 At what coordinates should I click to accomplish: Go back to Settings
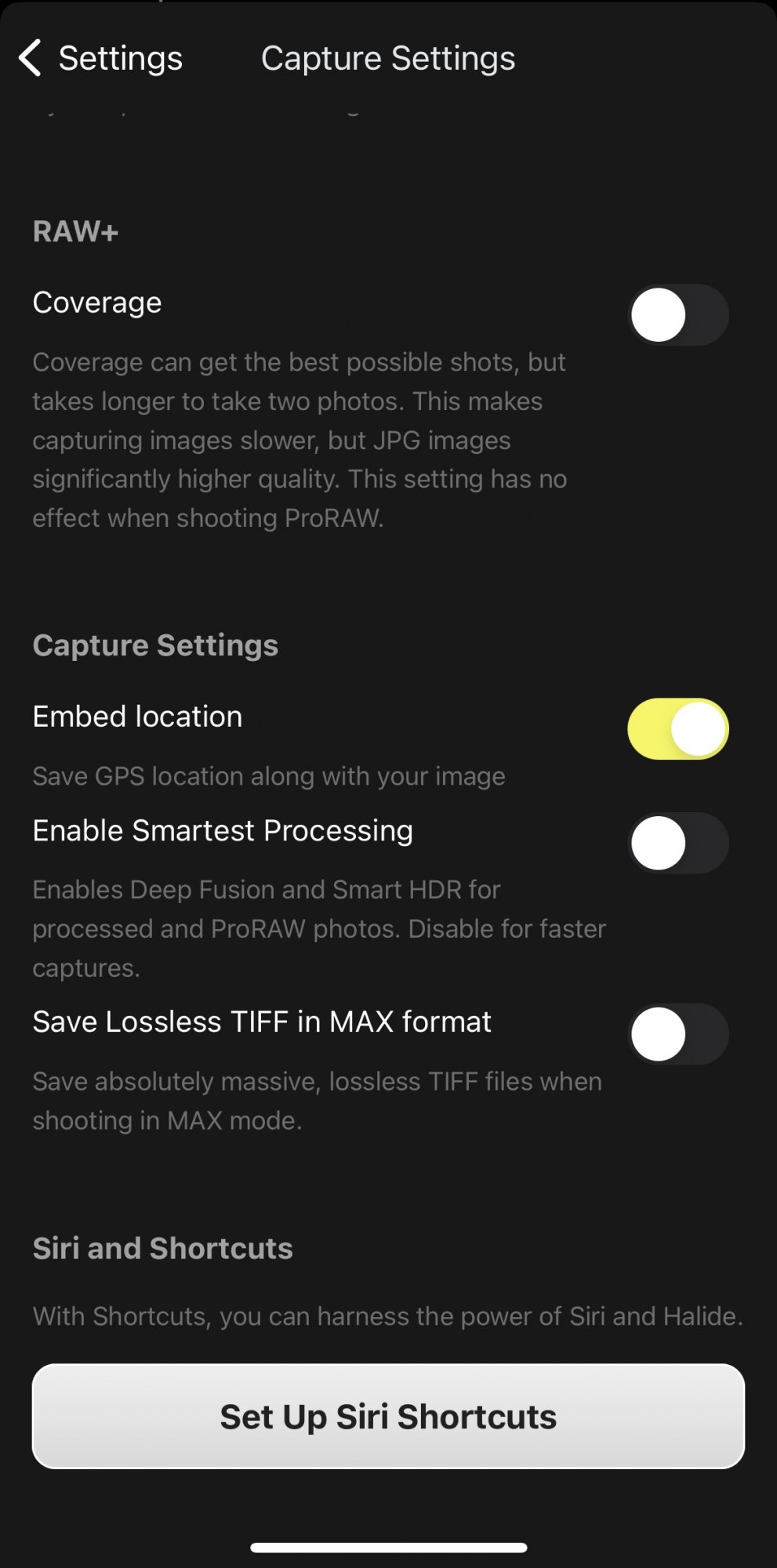pos(100,59)
